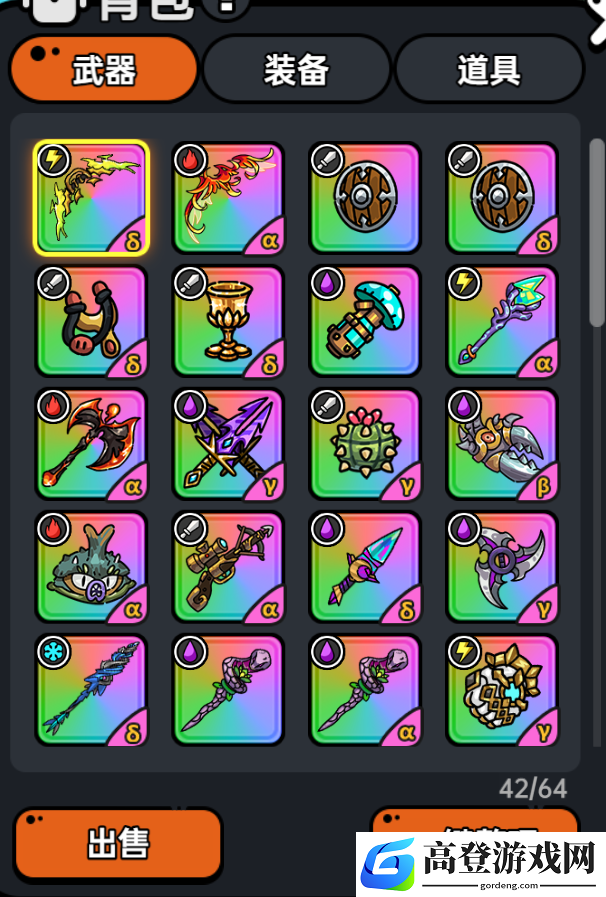The image size is (606, 897).
Task: Select the crab claw gauntlet
Action: coord(502,443)
